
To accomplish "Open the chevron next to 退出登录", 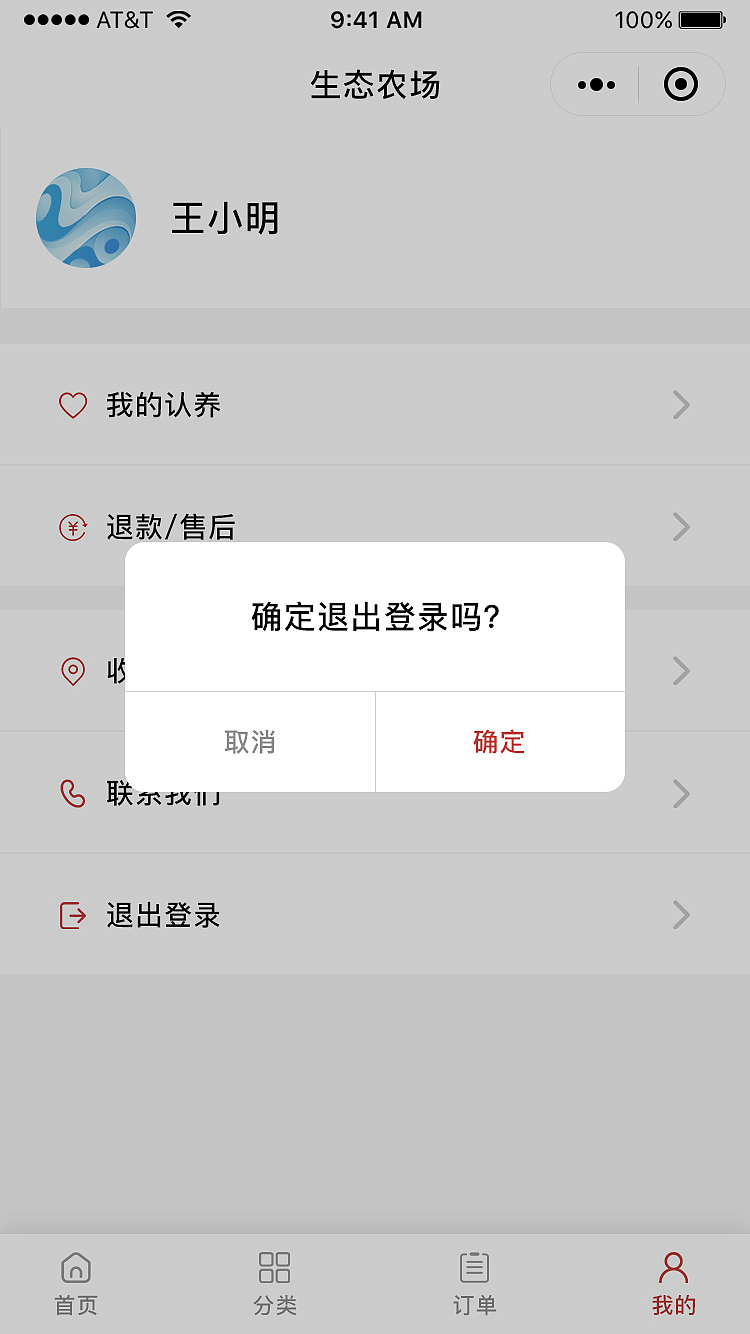I will click(x=681, y=915).
